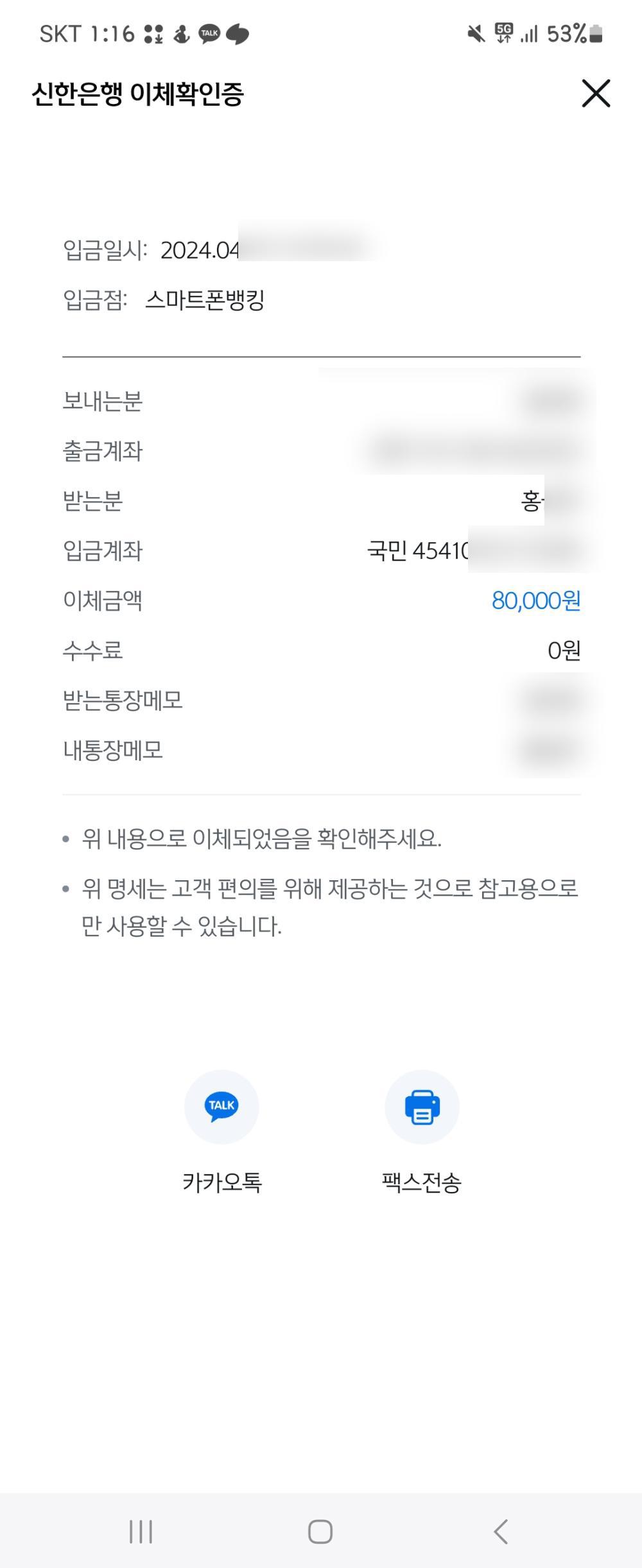Go back with the system back button
Screen dimensions: 642x1568
pos(501,1531)
